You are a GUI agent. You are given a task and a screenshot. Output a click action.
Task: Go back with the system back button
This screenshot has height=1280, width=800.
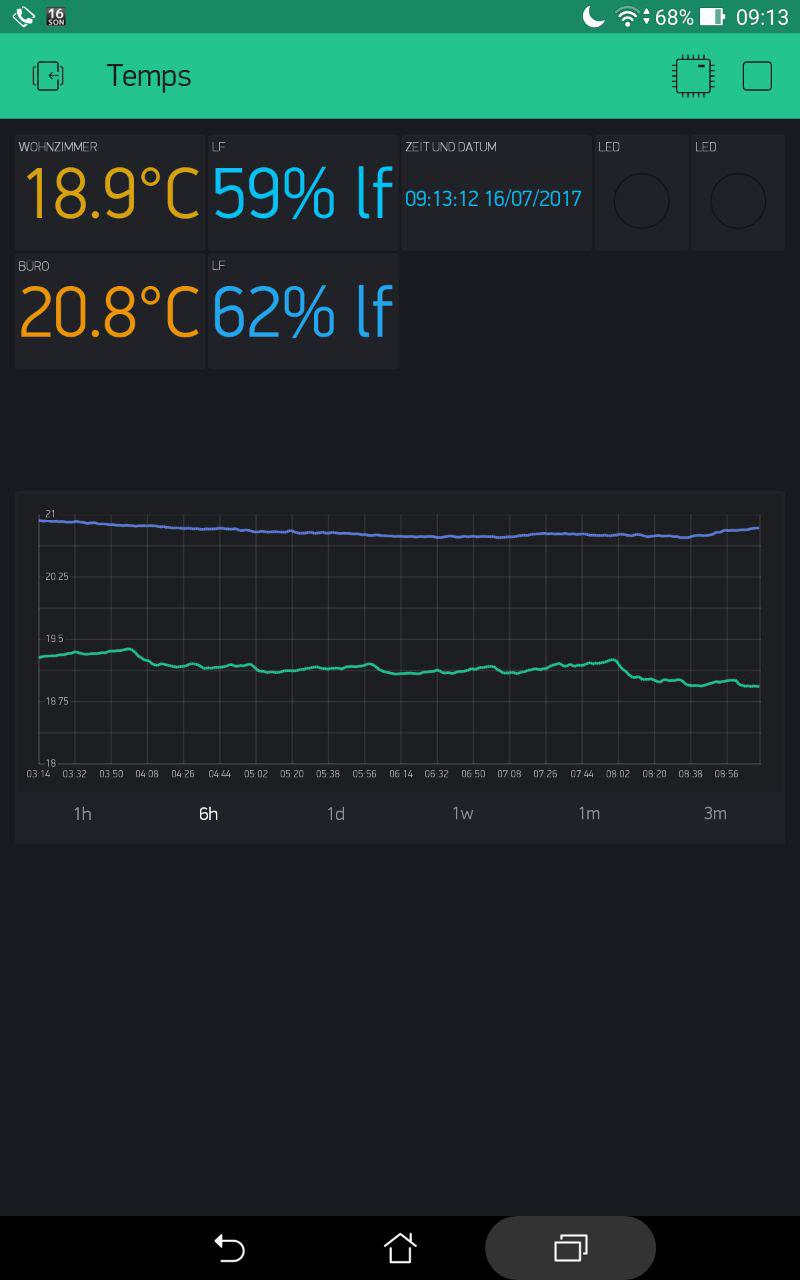(229, 1248)
